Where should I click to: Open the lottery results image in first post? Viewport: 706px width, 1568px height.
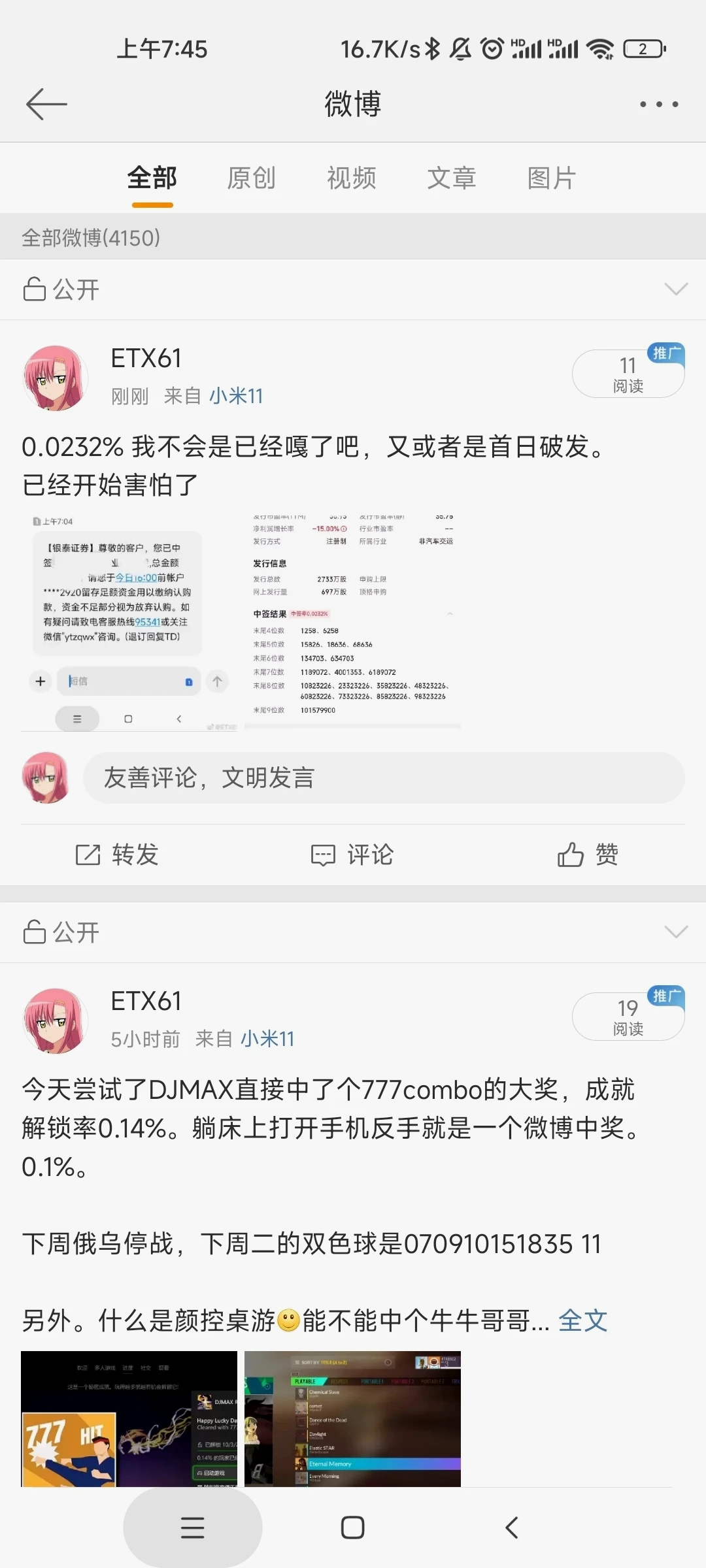tap(352, 622)
